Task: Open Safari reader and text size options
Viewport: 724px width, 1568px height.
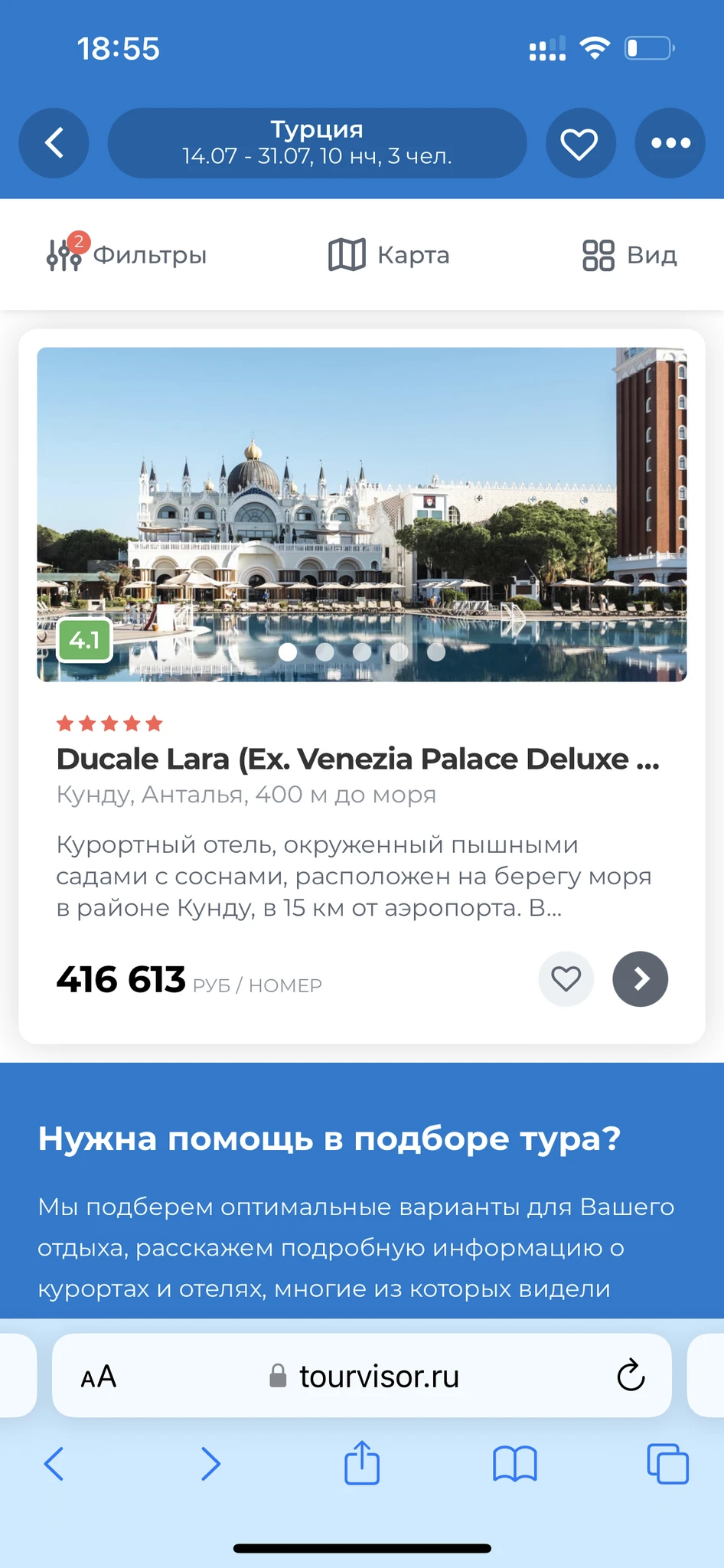Action: click(x=99, y=1377)
